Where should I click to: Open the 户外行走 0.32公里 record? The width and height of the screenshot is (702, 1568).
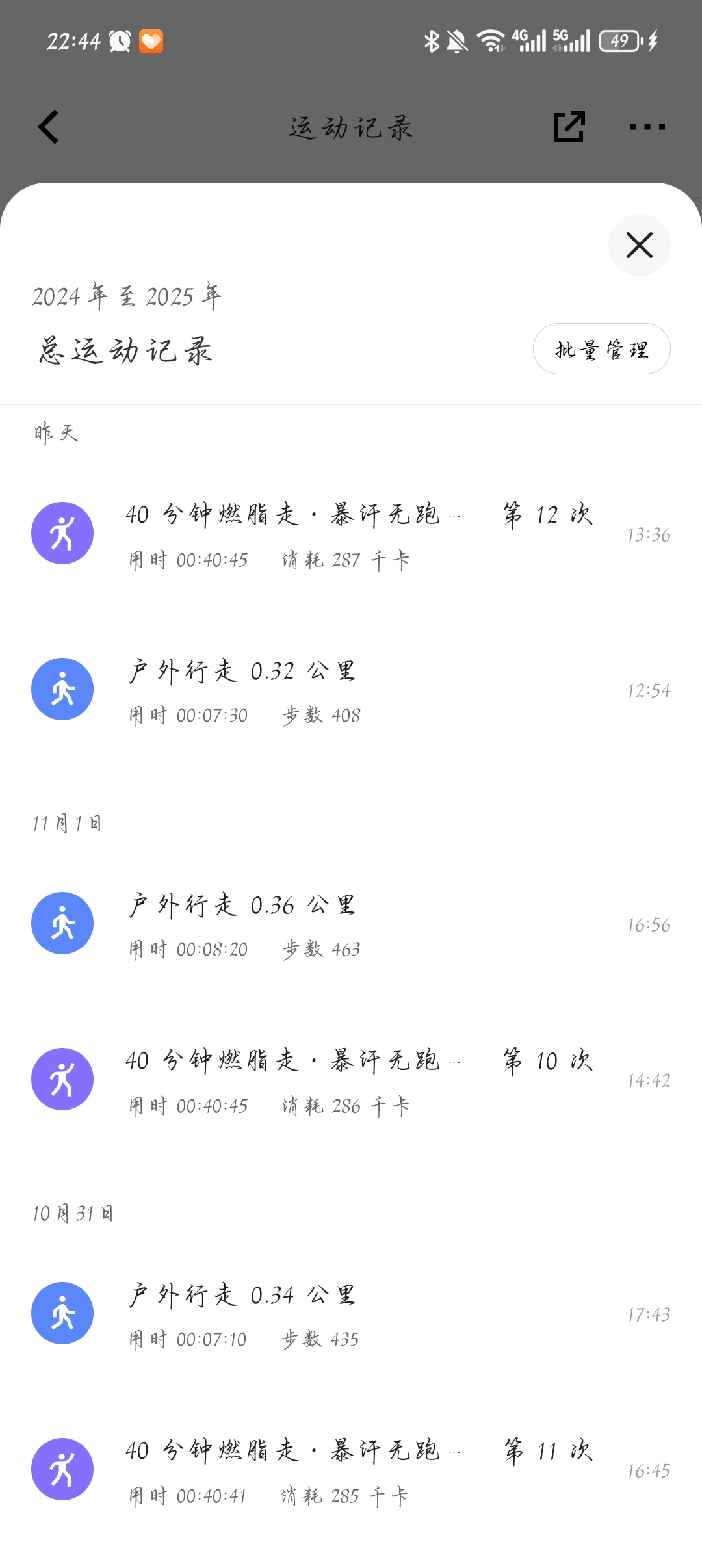point(351,690)
